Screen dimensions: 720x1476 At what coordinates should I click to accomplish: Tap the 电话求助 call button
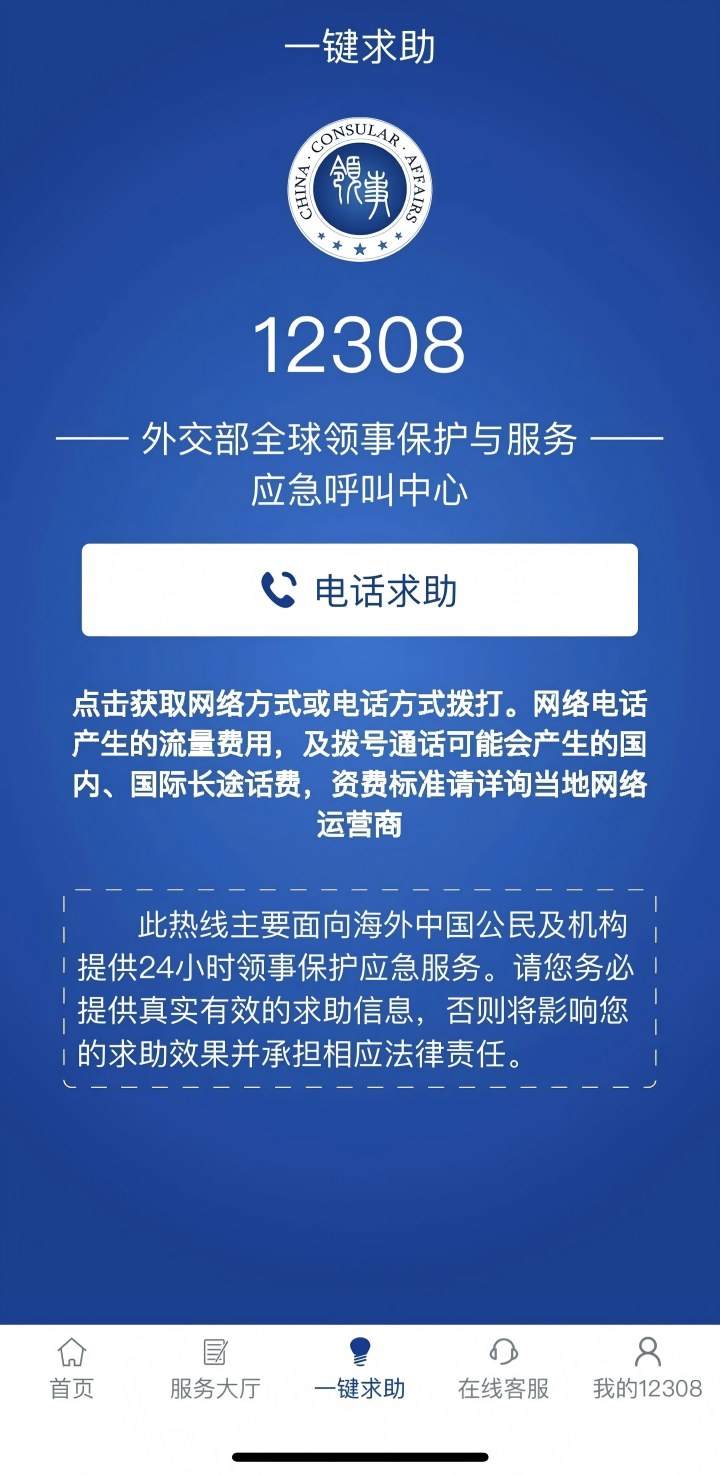coord(359,590)
